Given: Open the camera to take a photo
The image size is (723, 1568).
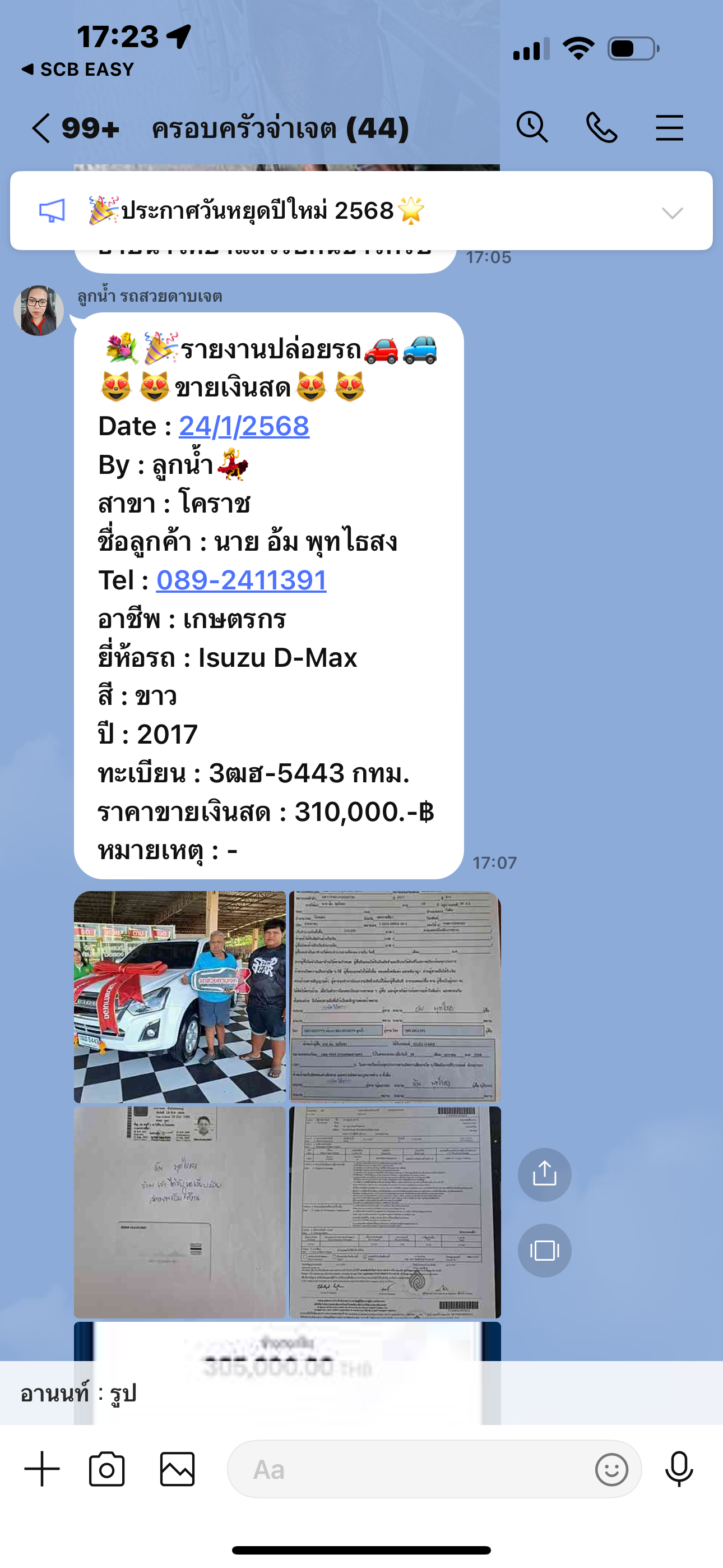Looking at the screenshot, I should [x=106, y=1468].
